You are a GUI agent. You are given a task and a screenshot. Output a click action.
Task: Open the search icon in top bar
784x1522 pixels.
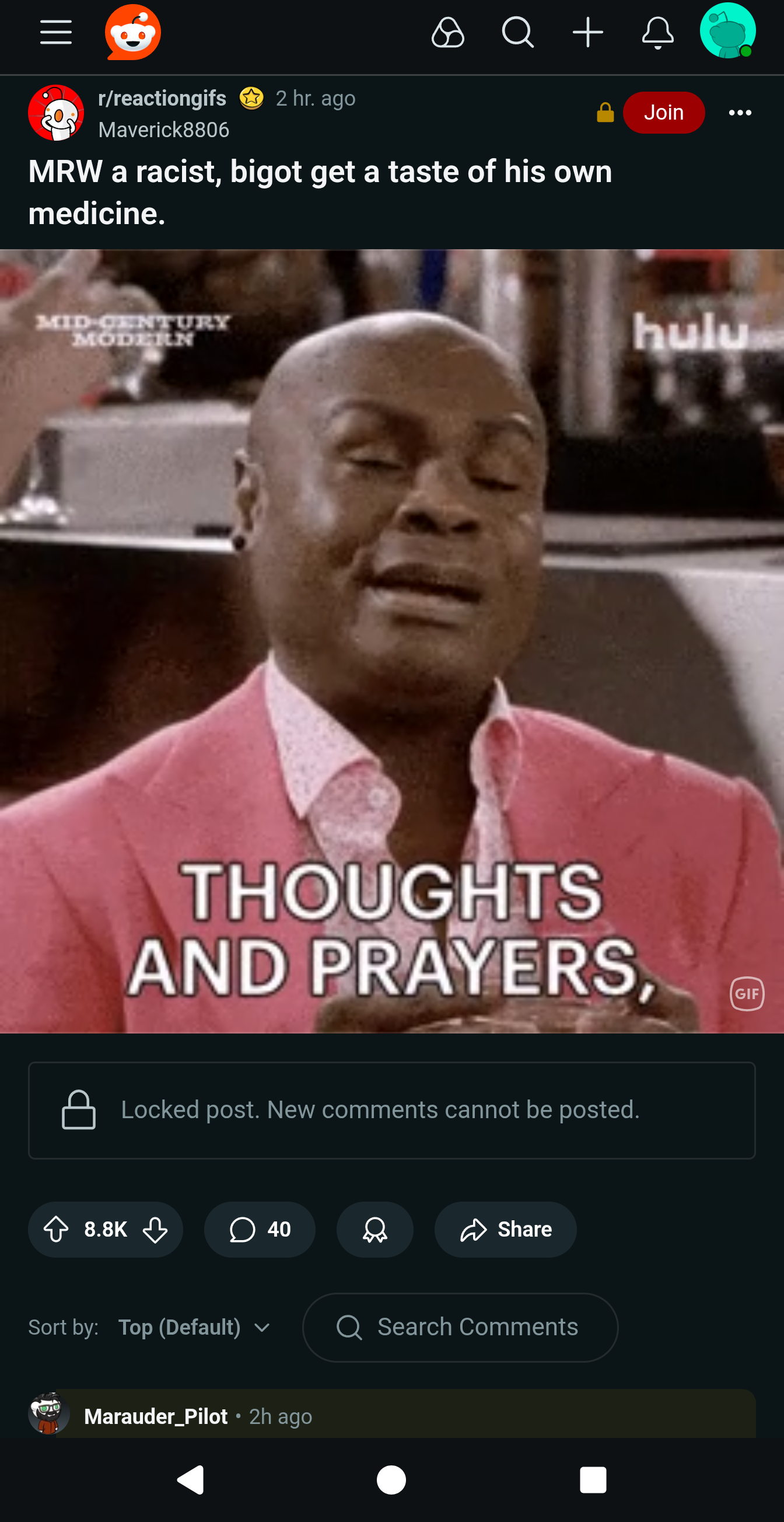click(x=518, y=32)
